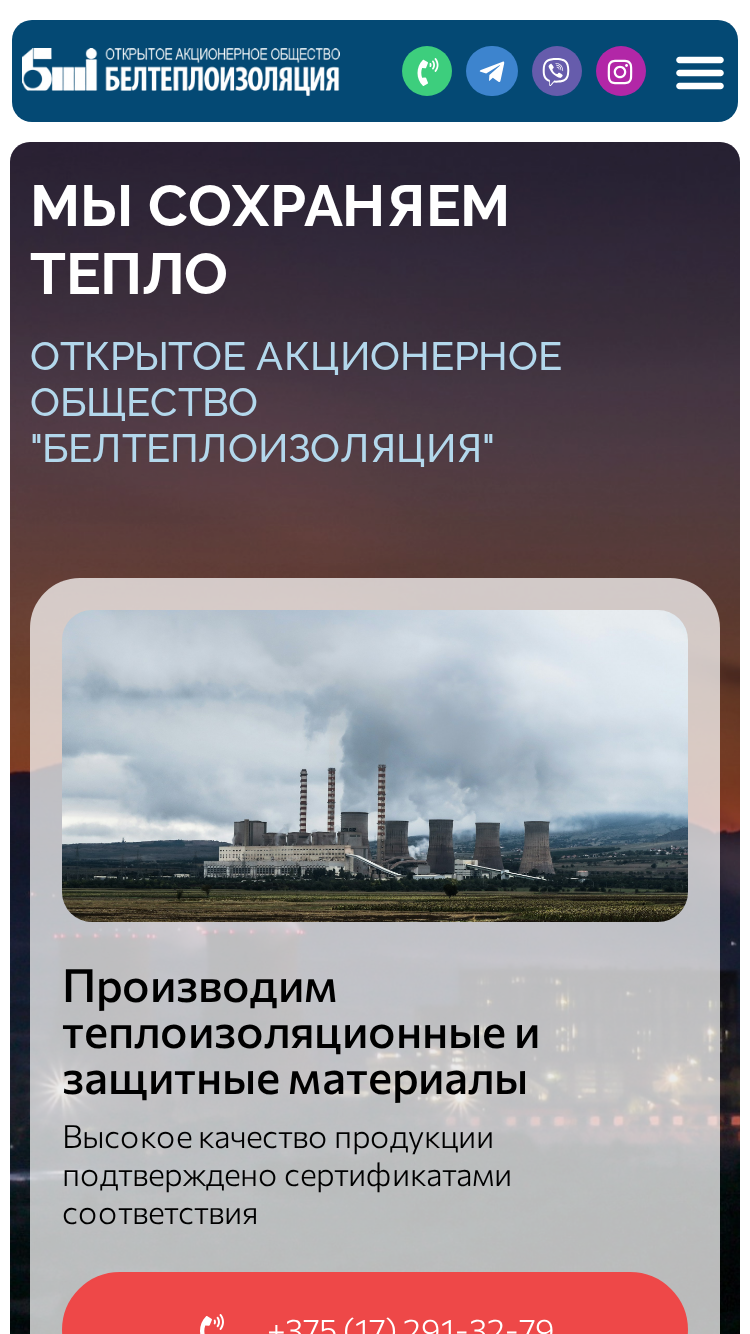Tap the Белтеплоизоляция logo to go home
The image size is (750, 1334).
(181, 70)
